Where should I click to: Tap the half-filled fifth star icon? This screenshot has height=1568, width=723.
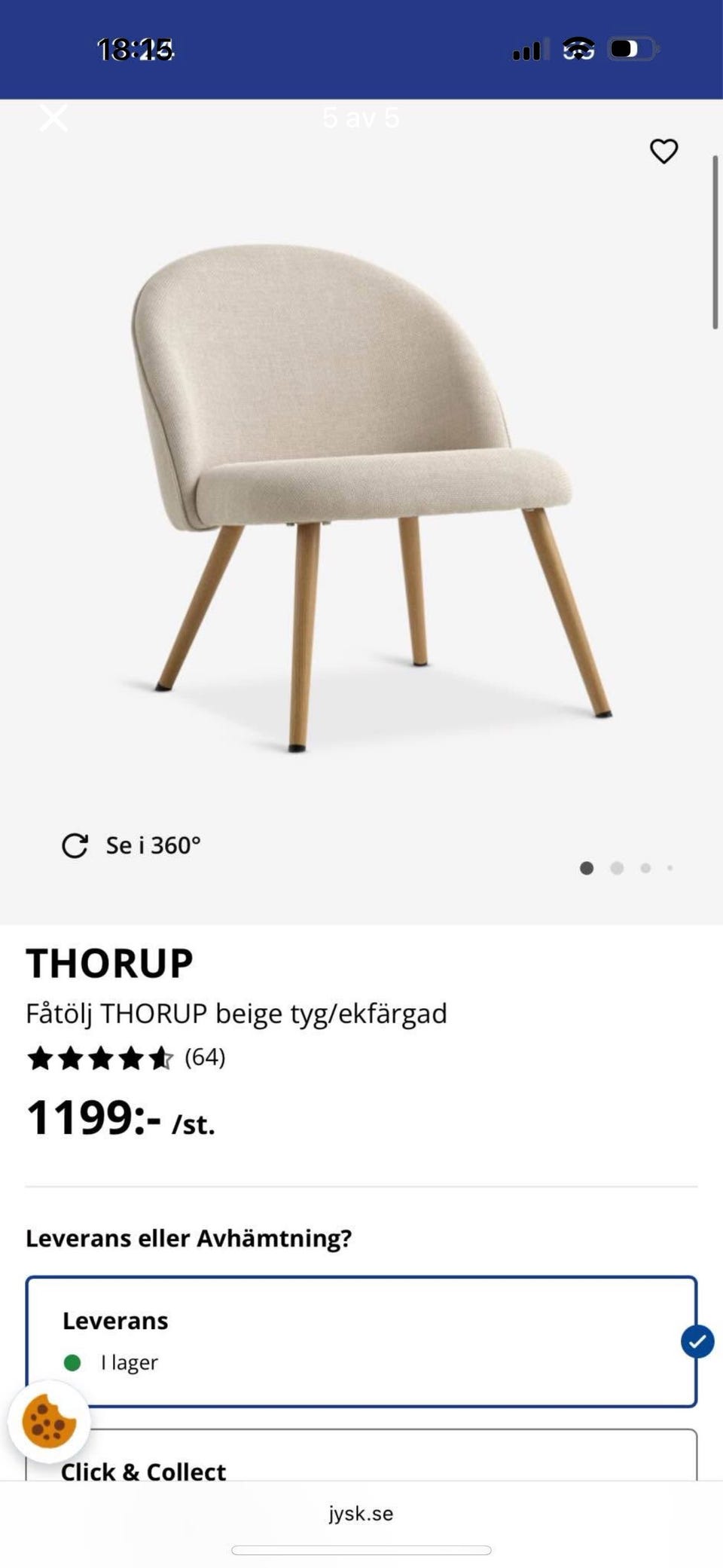tap(160, 1057)
